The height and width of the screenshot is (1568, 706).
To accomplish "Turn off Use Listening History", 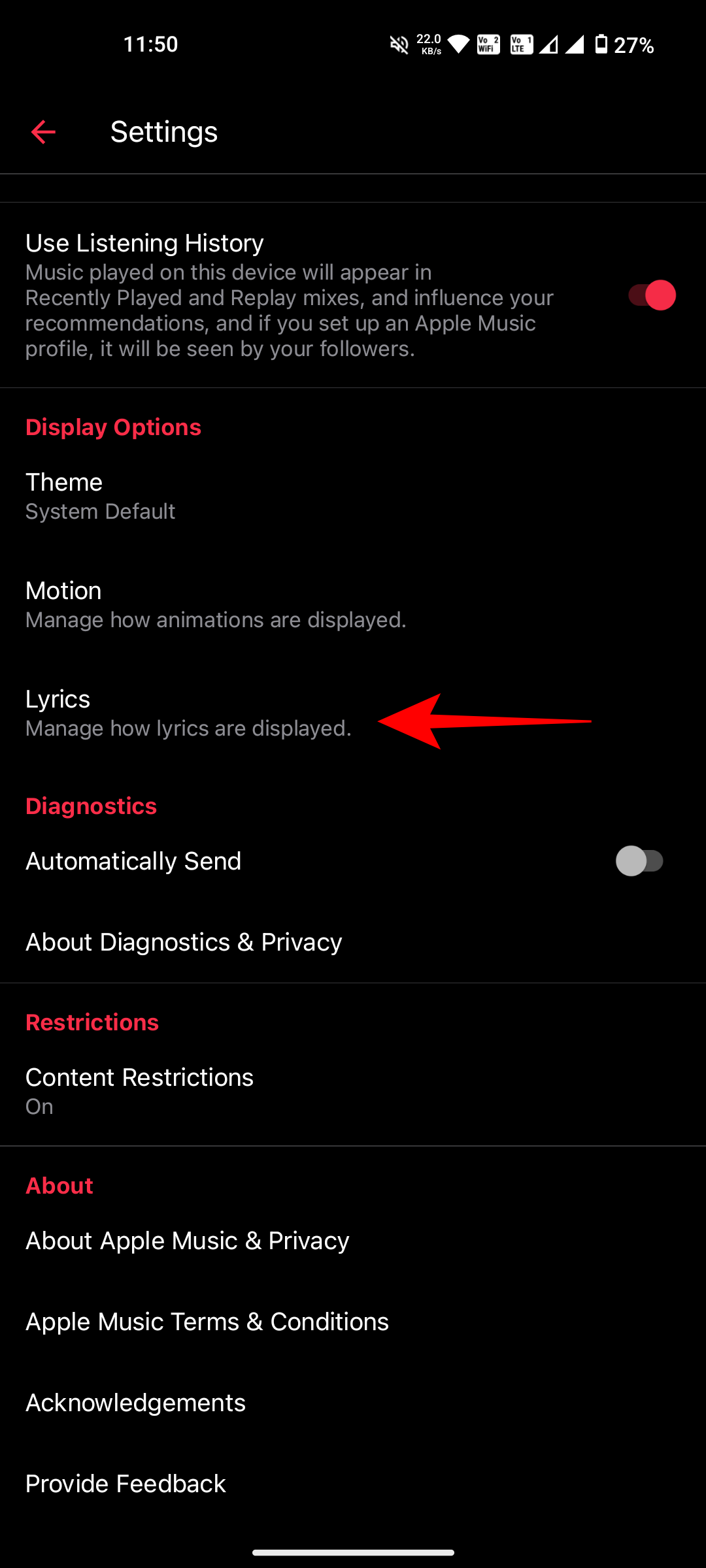I will click(651, 295).
